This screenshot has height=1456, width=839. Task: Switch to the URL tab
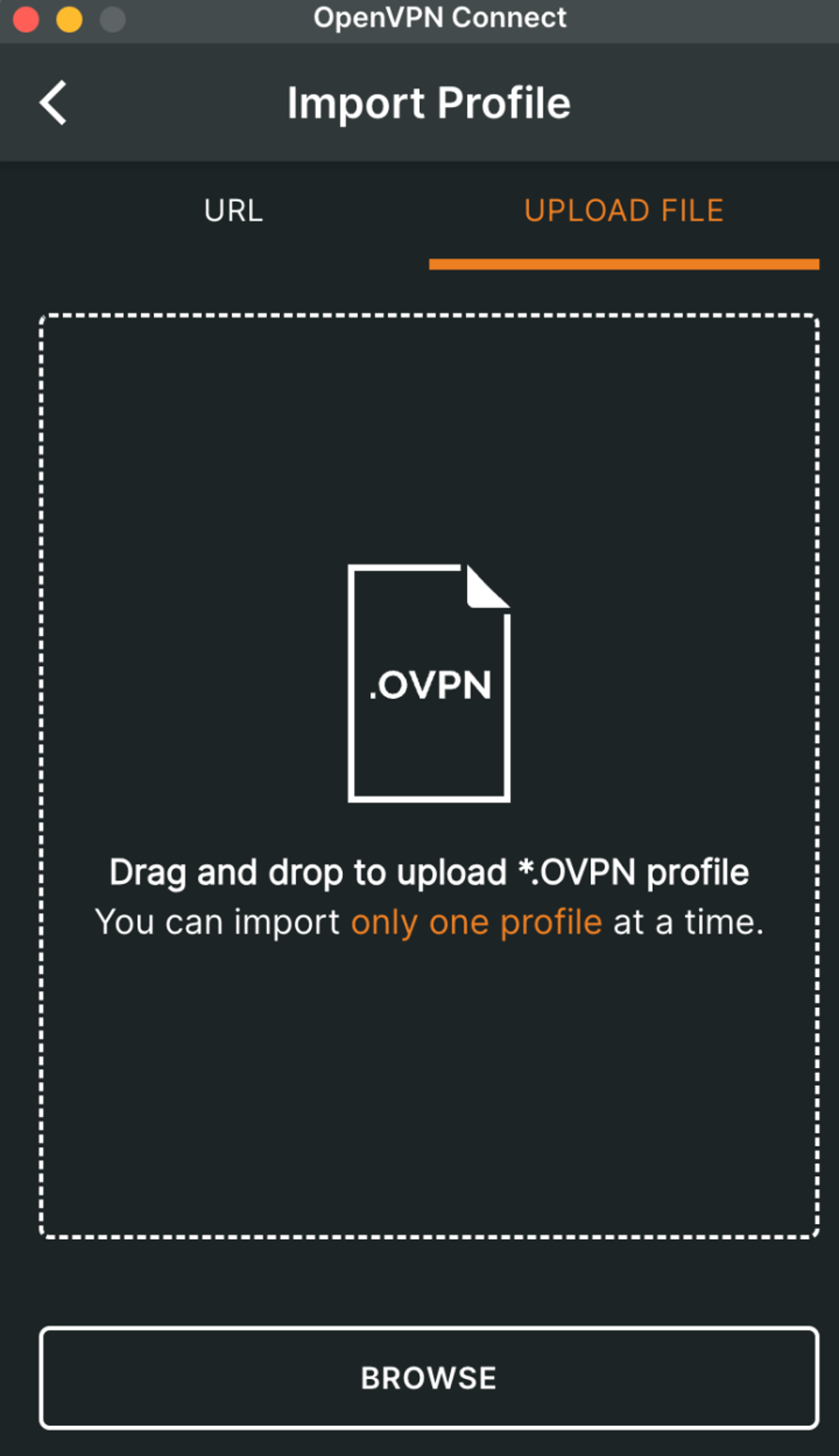click(234, 210)
